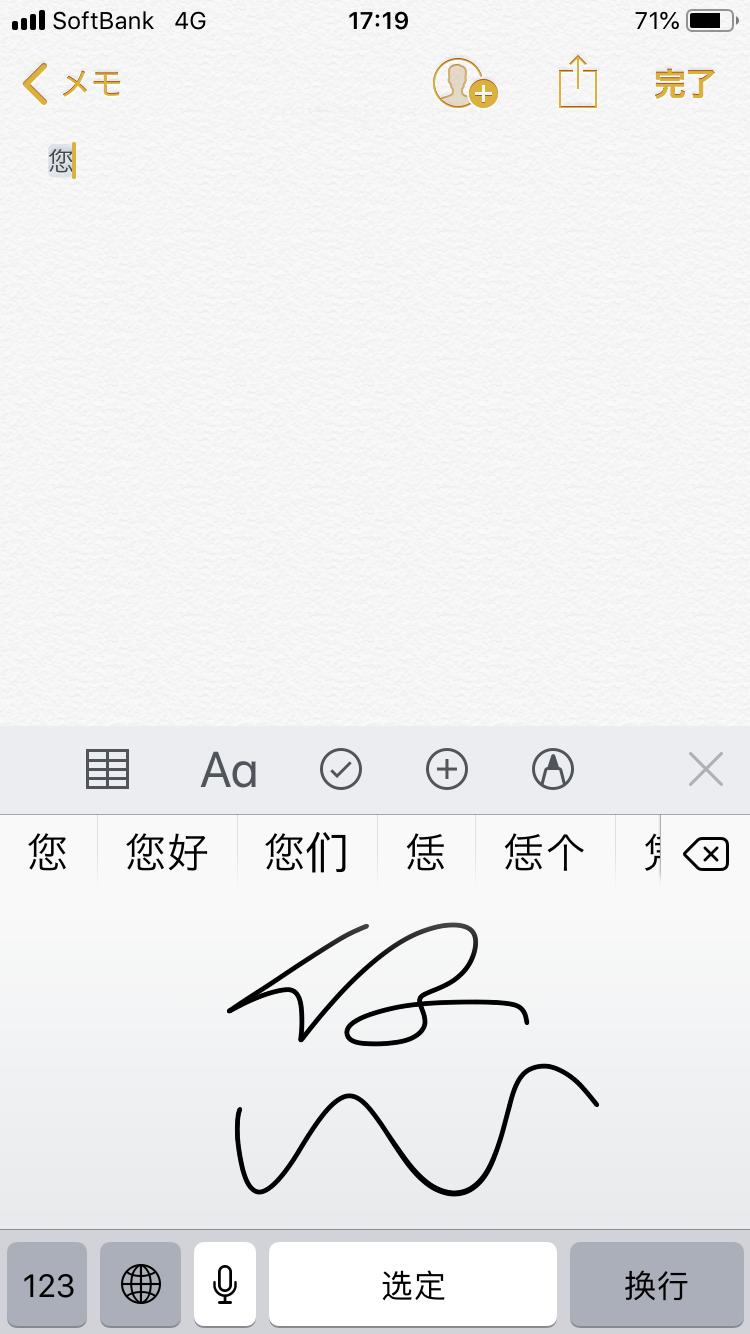Choose the 您好 candidate
Image resolution: width=750 pixels, height=1334 pixels.
click(x=167, y=853)
